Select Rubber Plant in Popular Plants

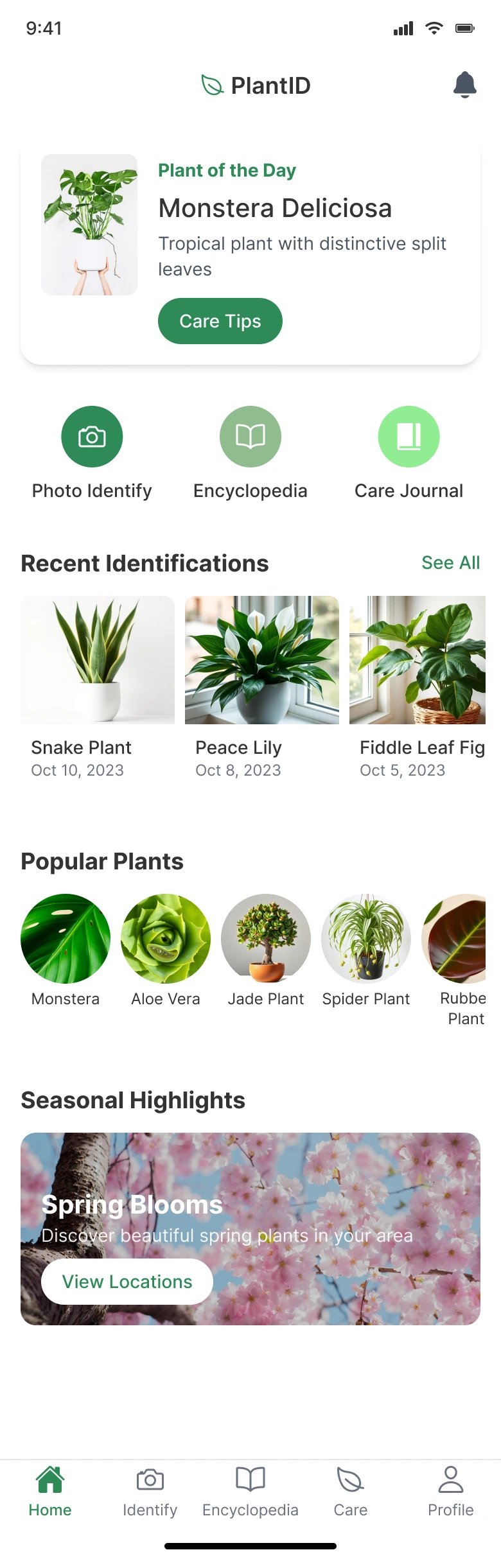coord(457,939)
